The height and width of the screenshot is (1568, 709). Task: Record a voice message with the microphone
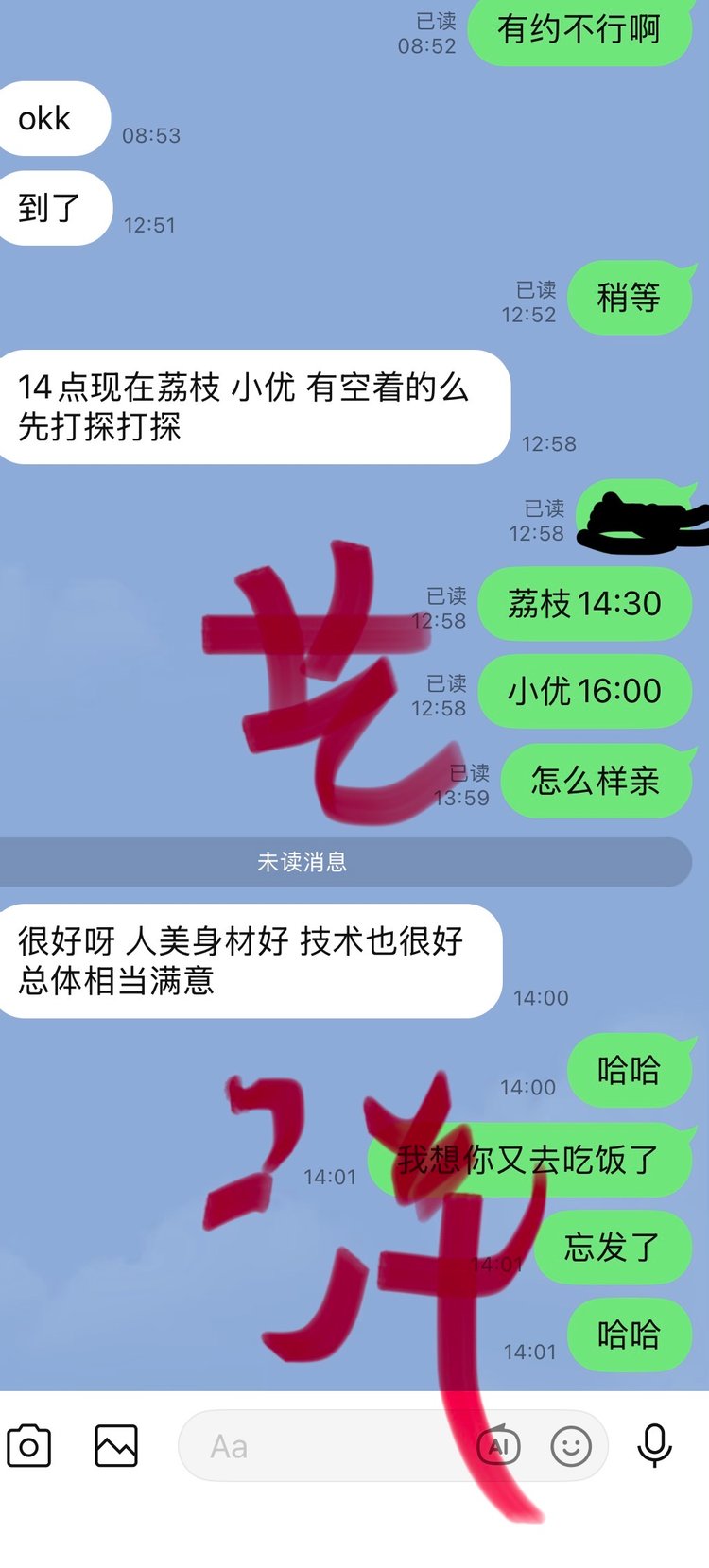pos(654,1446)
